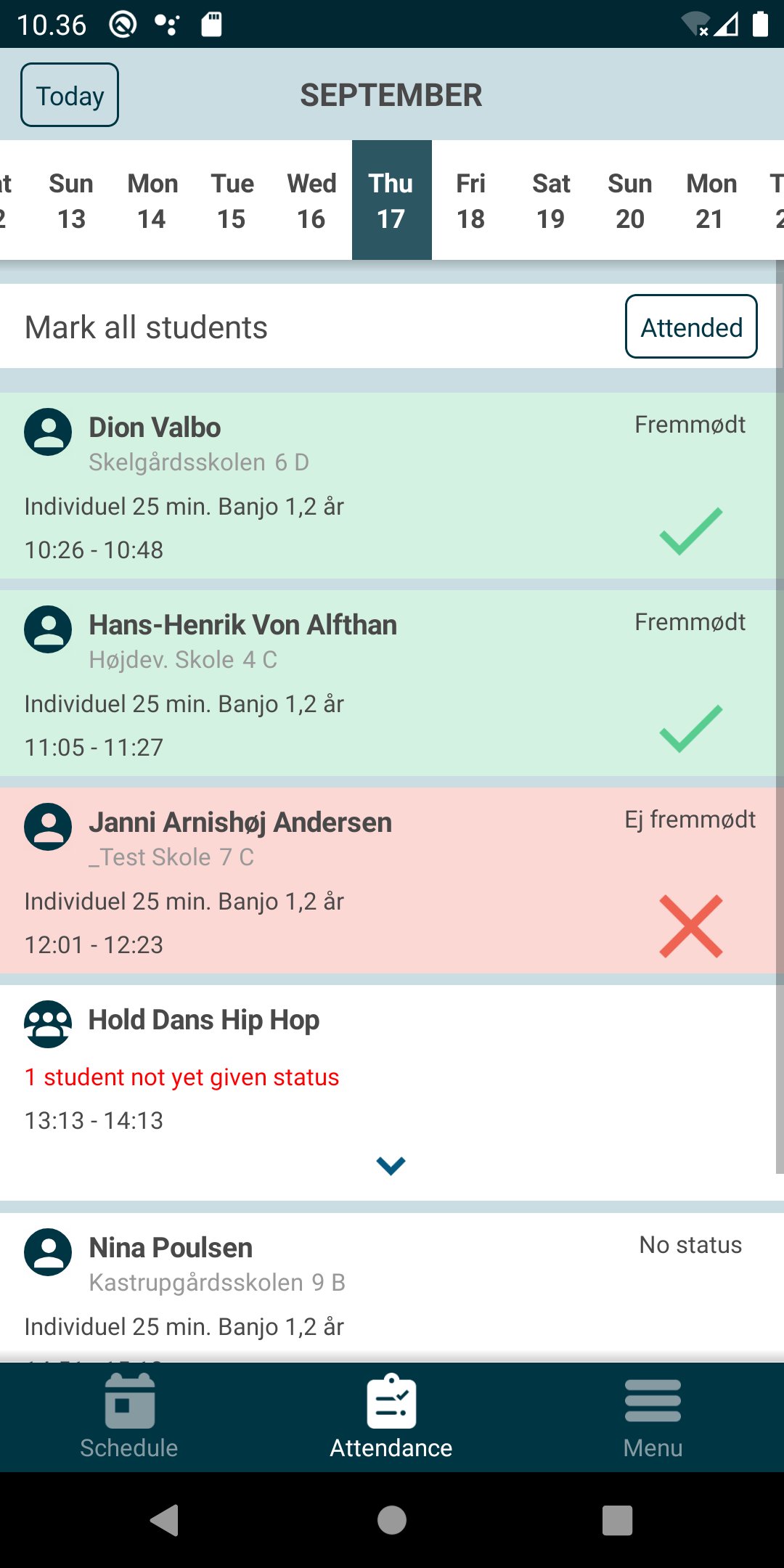Mark all students as Attended

click(x=691, y=327)
